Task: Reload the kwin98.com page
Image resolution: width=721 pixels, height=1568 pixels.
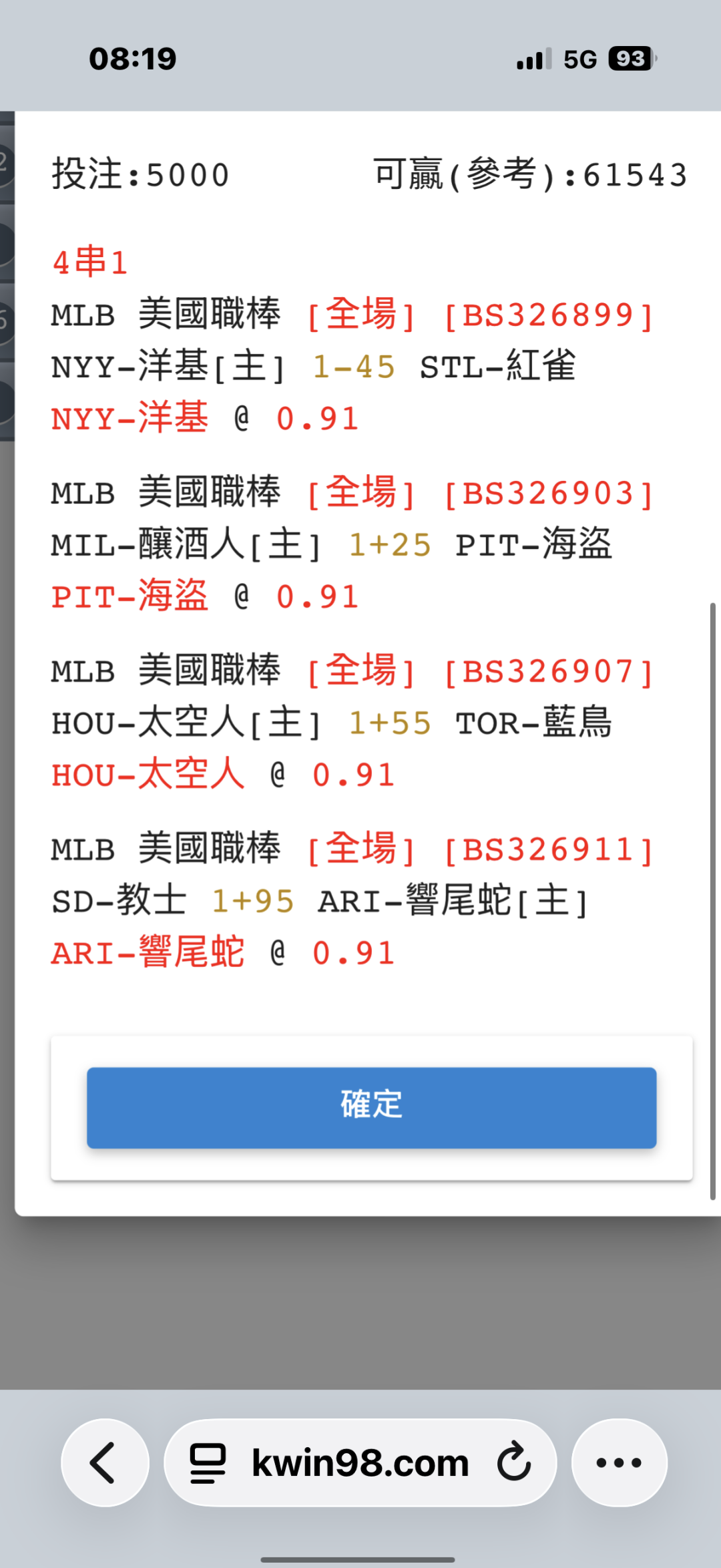Action: 514,1462
